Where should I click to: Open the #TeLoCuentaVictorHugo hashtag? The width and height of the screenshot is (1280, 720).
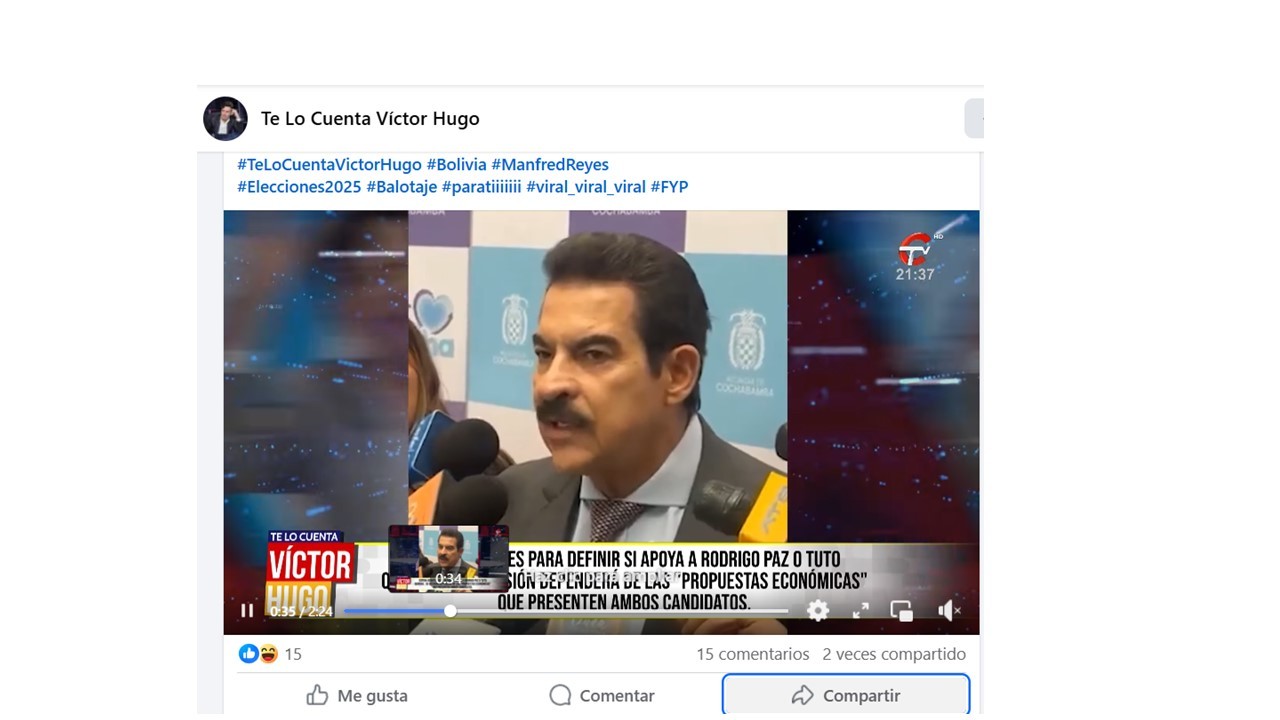click(329, 164)
